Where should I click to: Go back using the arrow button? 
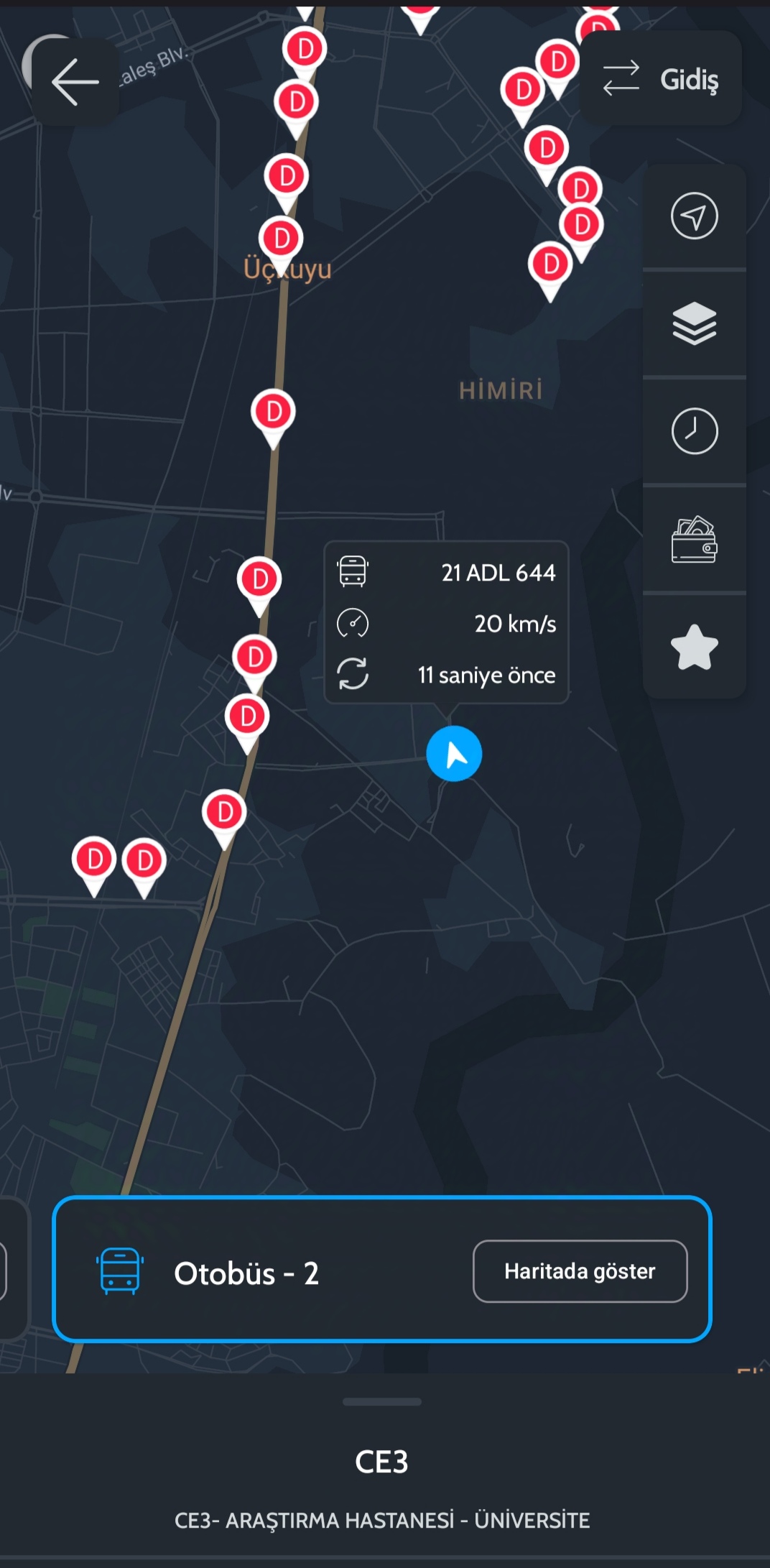pyautogui.click(x=75, y=82)
